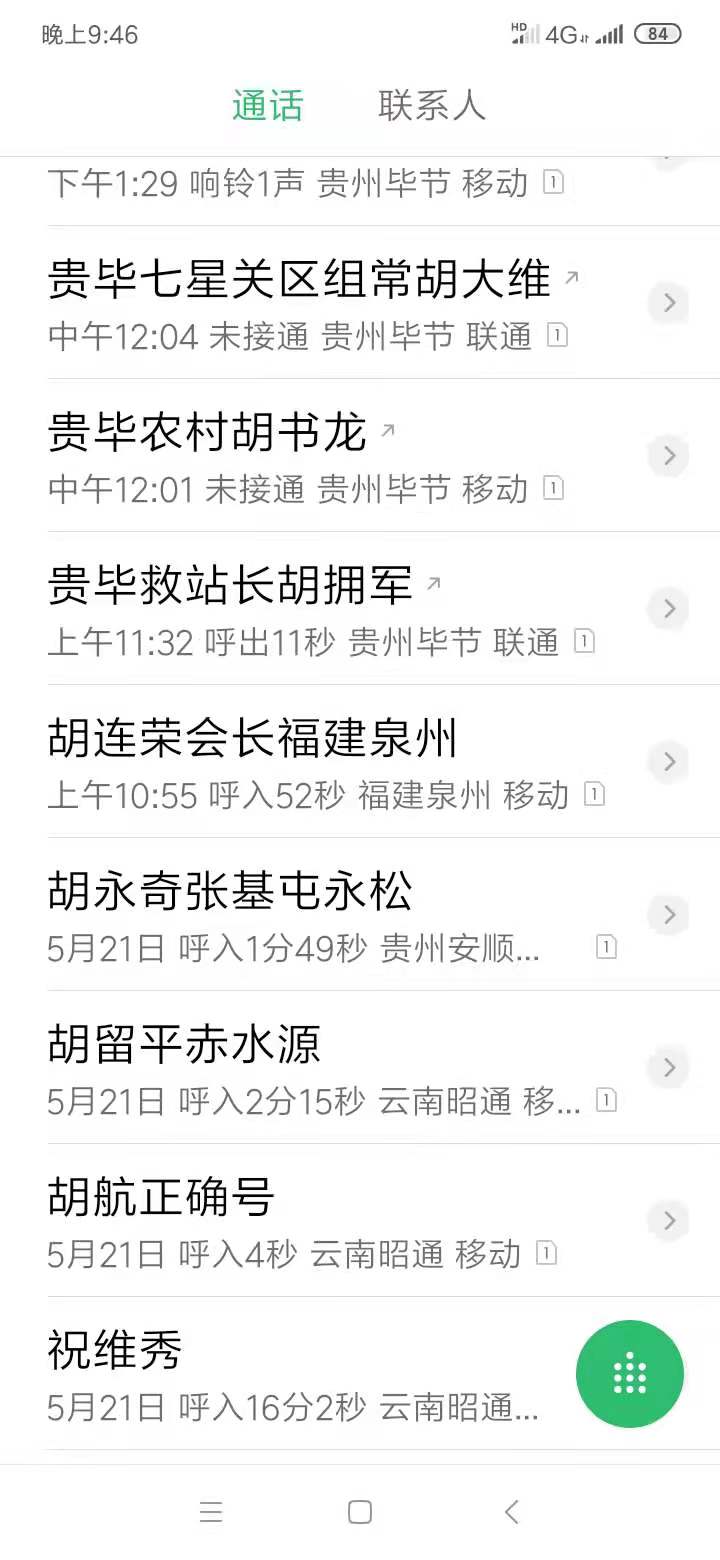Open details arrow for 贵毕救站长胡拥军

(668, 609)
